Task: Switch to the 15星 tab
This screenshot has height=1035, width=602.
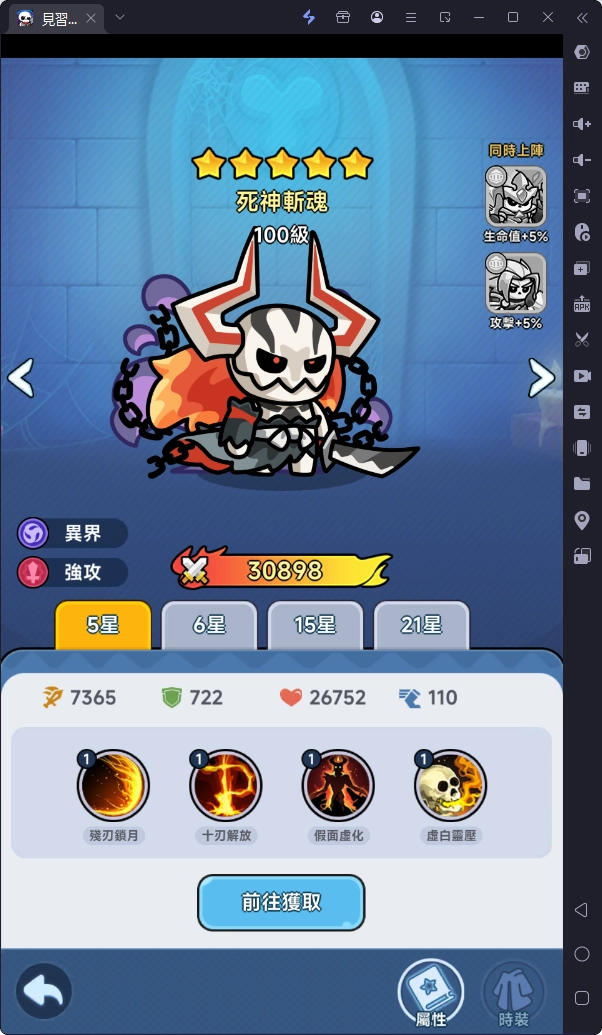Action: pyautogui.click(x=315, y=625)
